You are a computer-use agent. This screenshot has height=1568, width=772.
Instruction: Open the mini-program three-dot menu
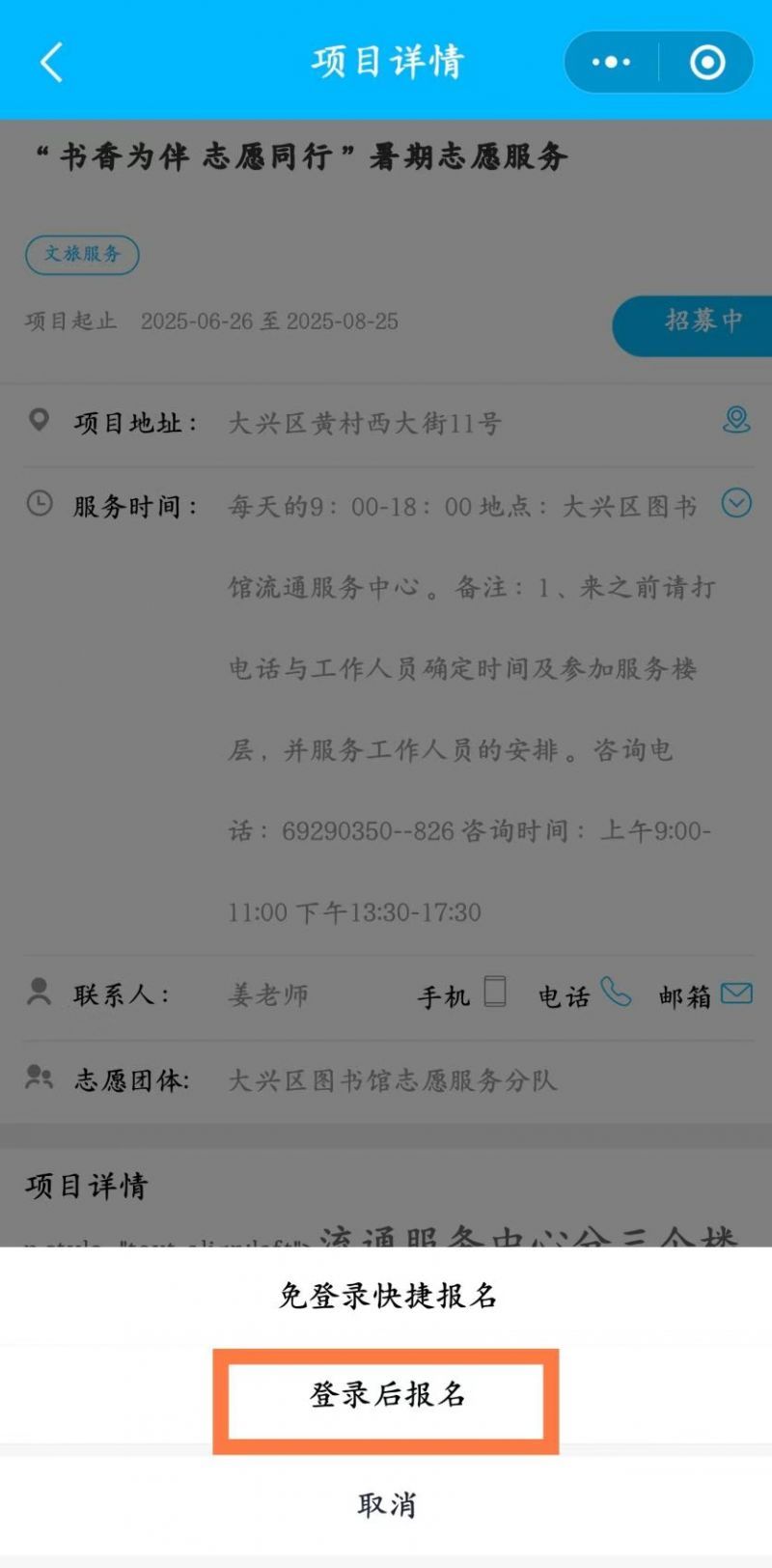pos(611,63)
